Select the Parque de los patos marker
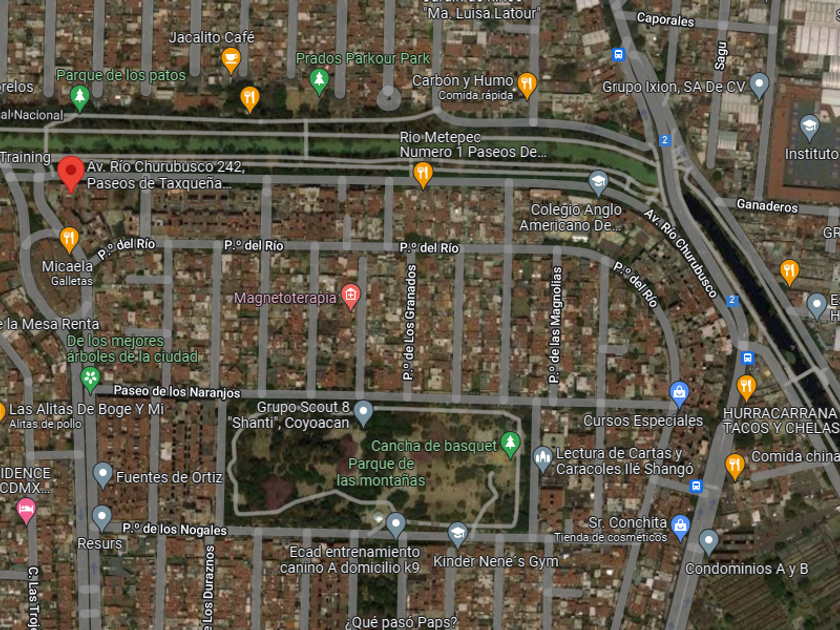 coord(80,97)
